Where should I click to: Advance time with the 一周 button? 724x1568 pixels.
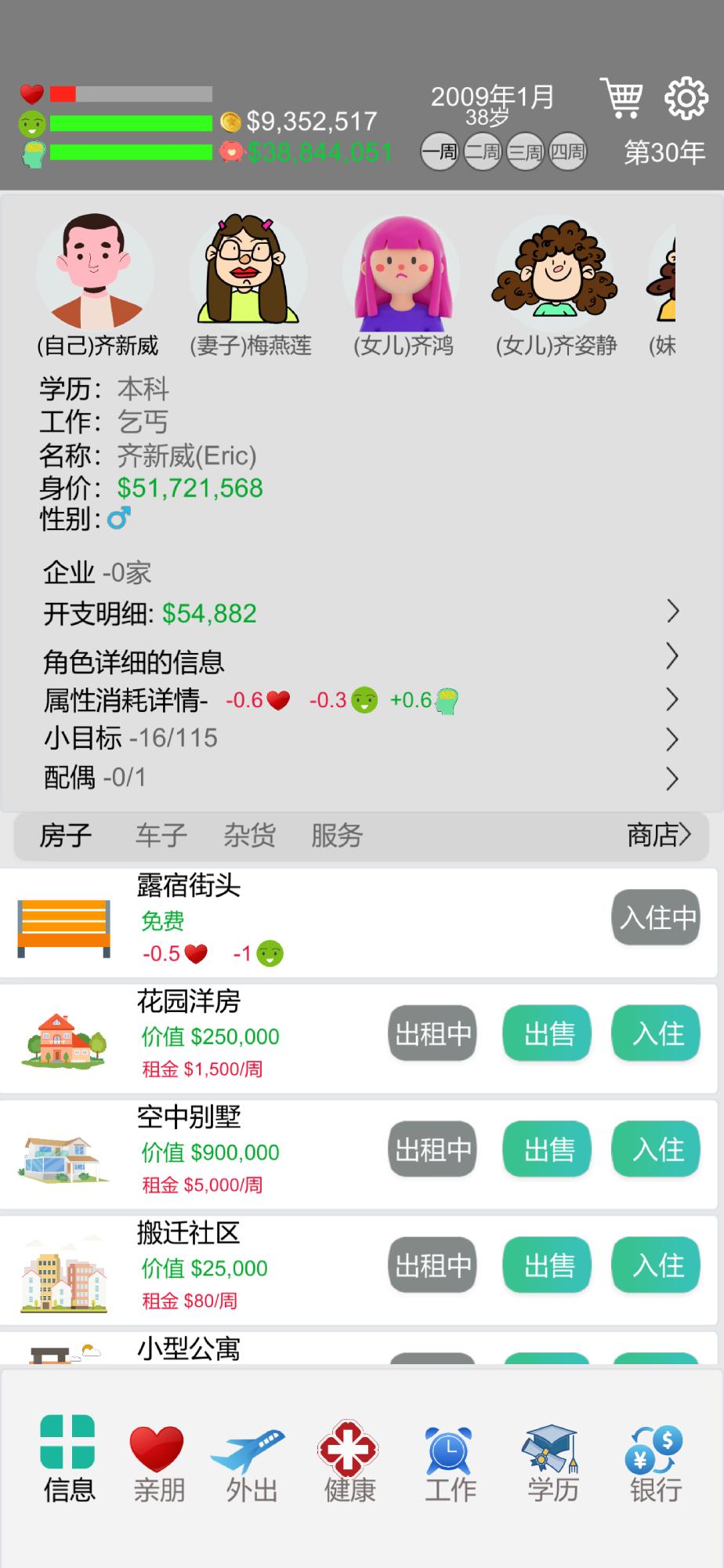(x=440, y=152)
